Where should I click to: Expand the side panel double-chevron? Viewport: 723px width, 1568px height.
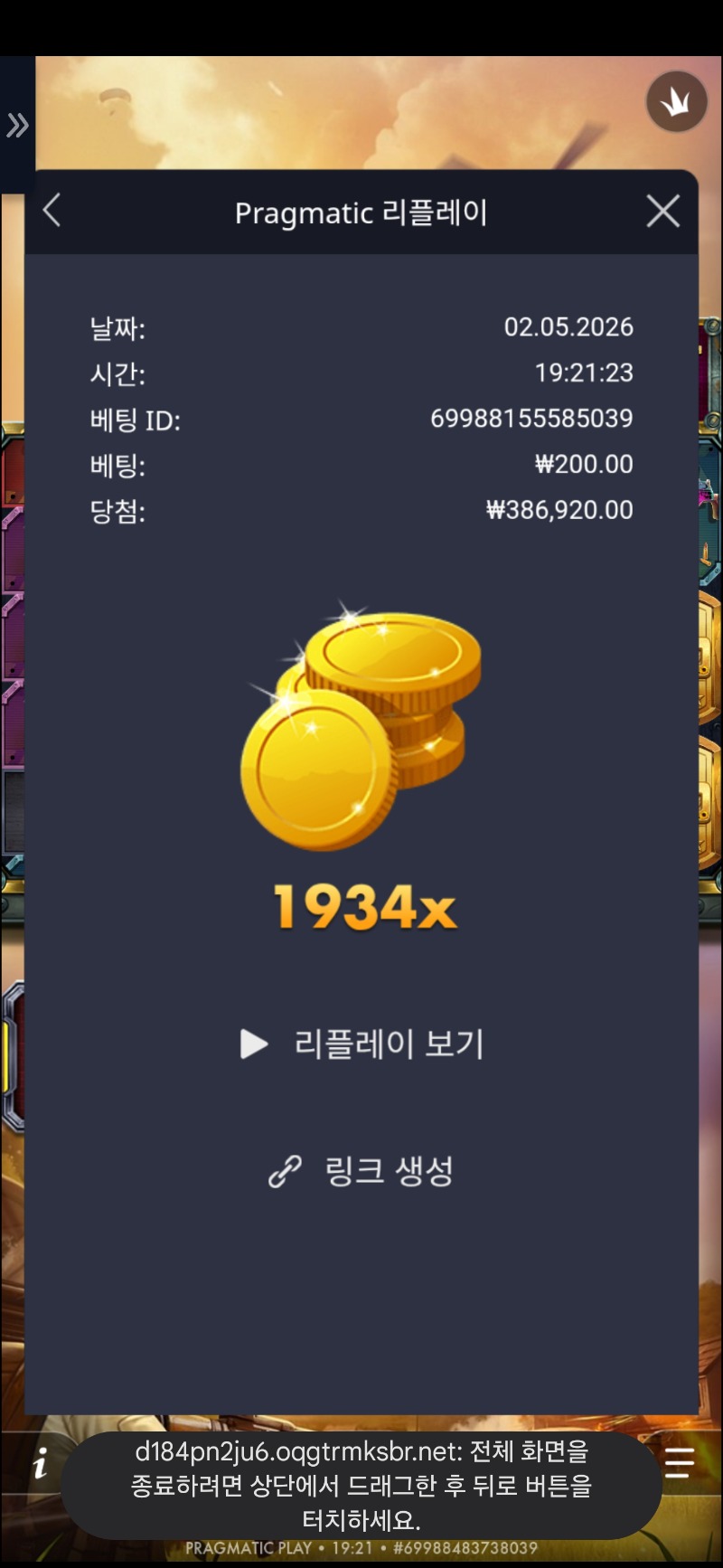tap(17, 125)
